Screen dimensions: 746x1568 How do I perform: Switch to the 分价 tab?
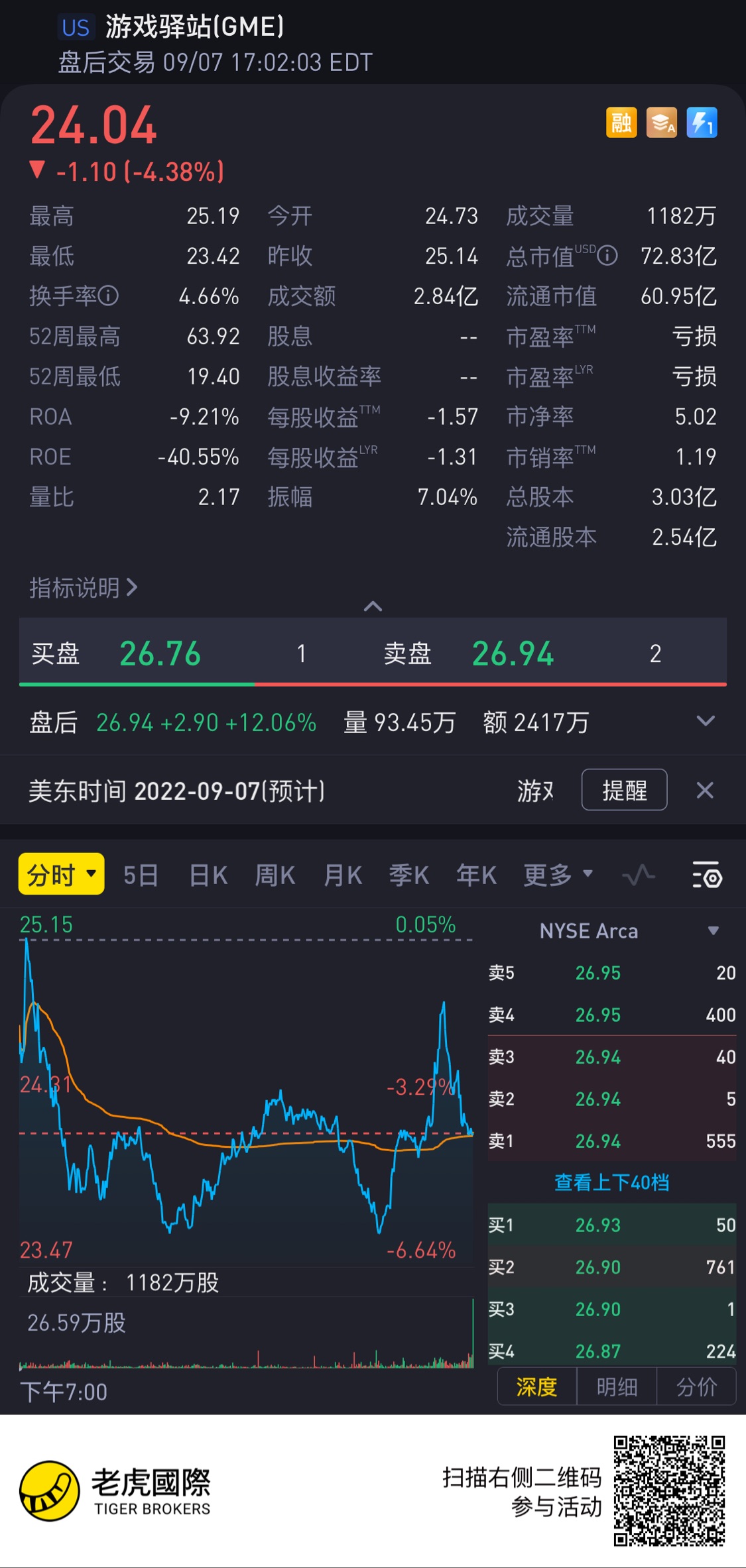pos(696,1386)
